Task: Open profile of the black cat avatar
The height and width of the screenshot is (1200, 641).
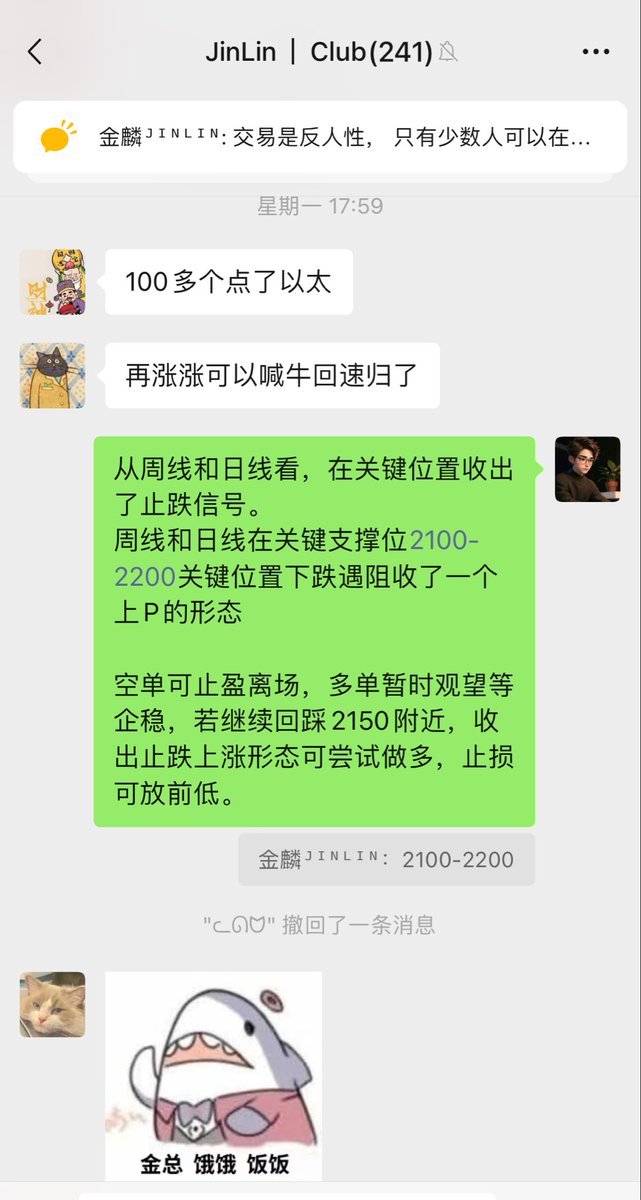Action: tap(52, 376)
